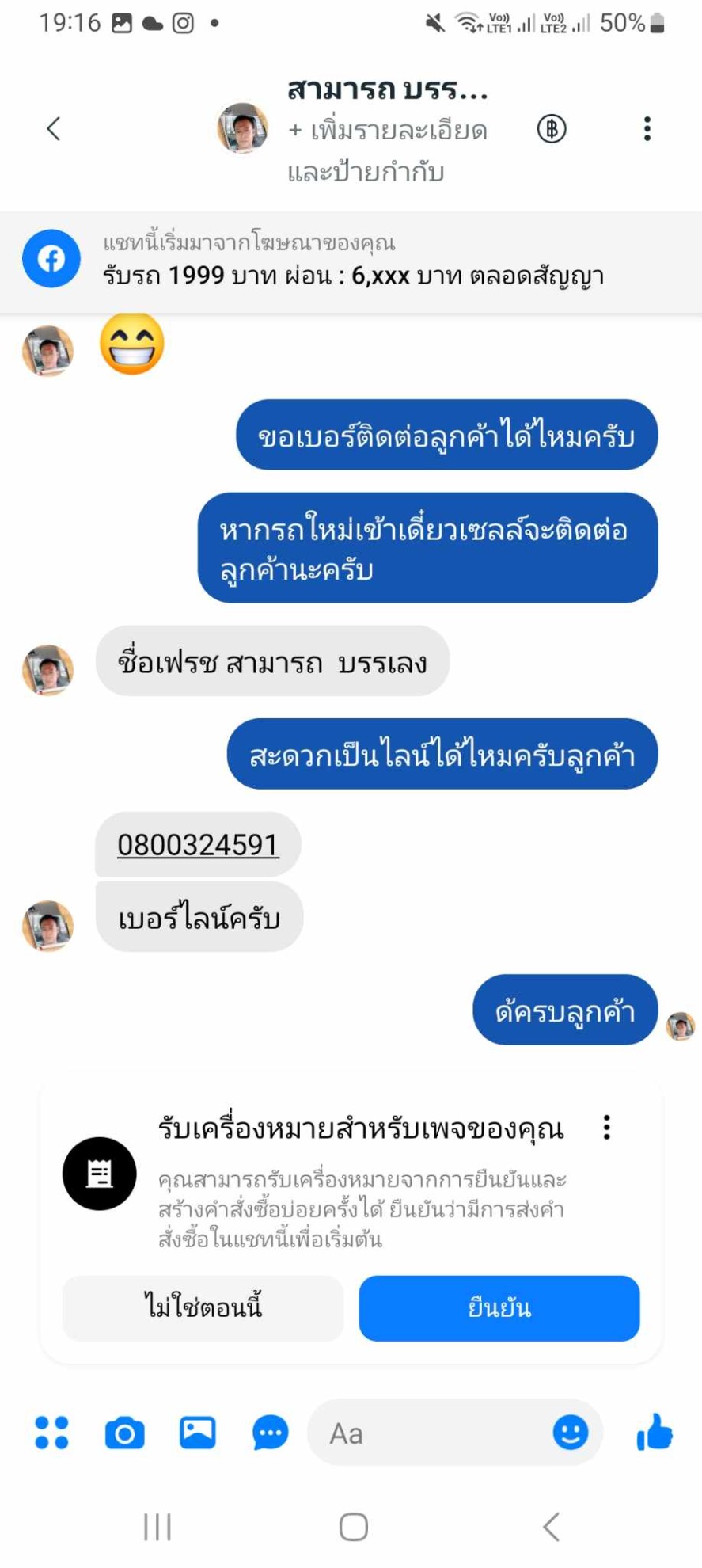
Task: Open the ad banner this chat started from
Action: 351,261
